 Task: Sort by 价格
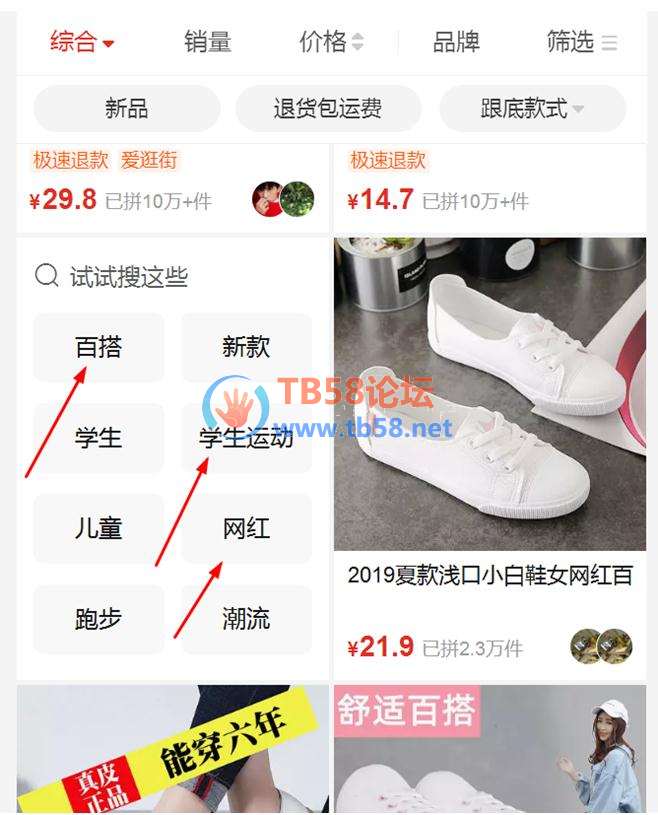[x=330, y=42]
